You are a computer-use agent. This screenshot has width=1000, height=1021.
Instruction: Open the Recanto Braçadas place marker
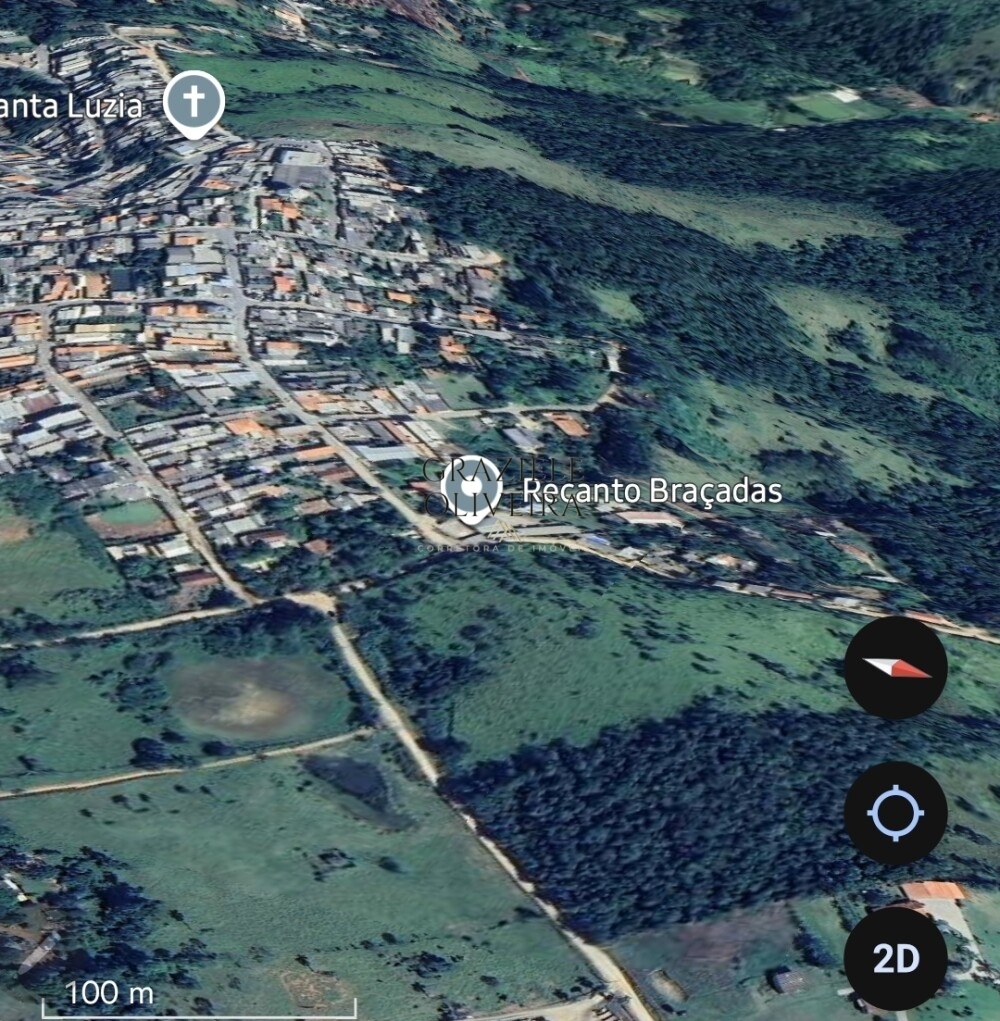(x=471, y=487)
